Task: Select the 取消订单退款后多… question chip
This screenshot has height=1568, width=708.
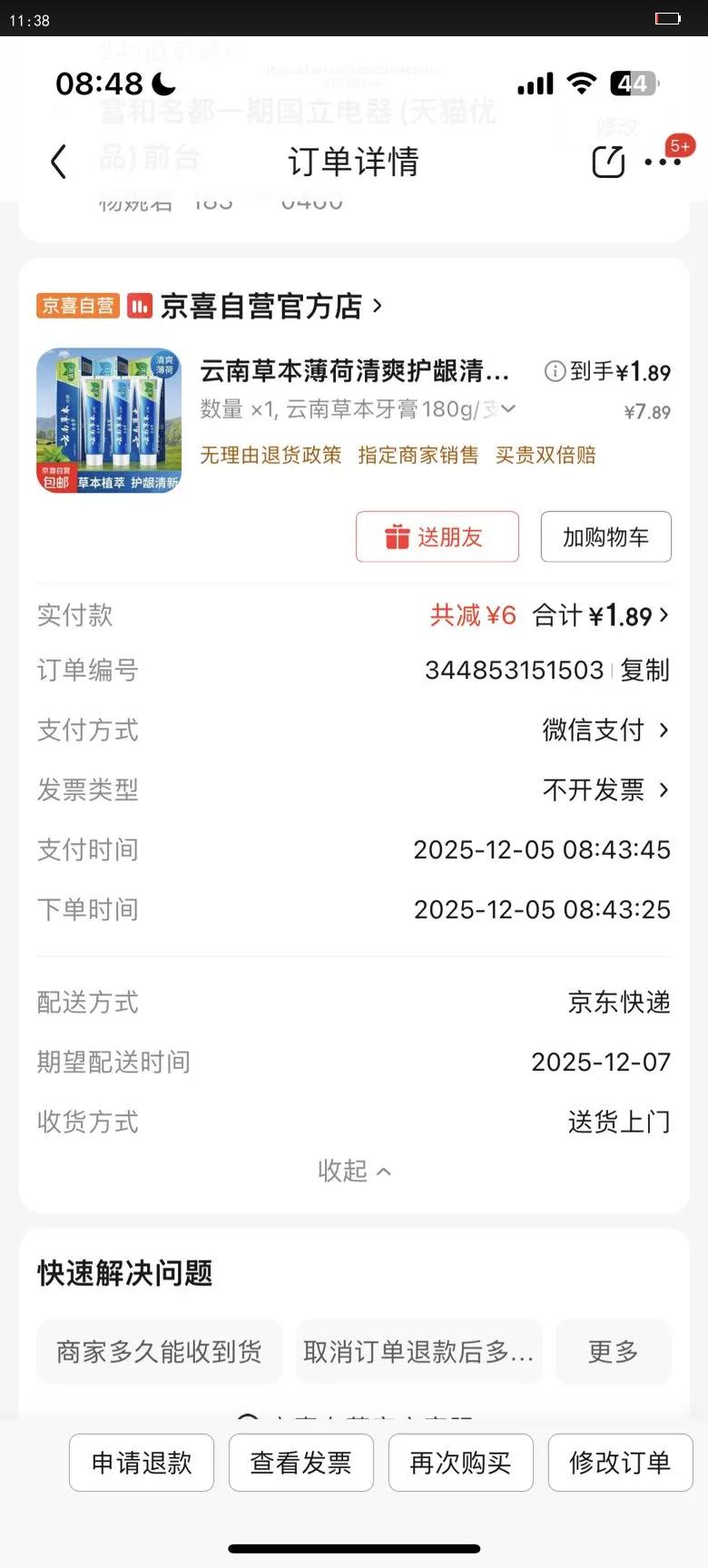Action: (x=418, y=1352)
